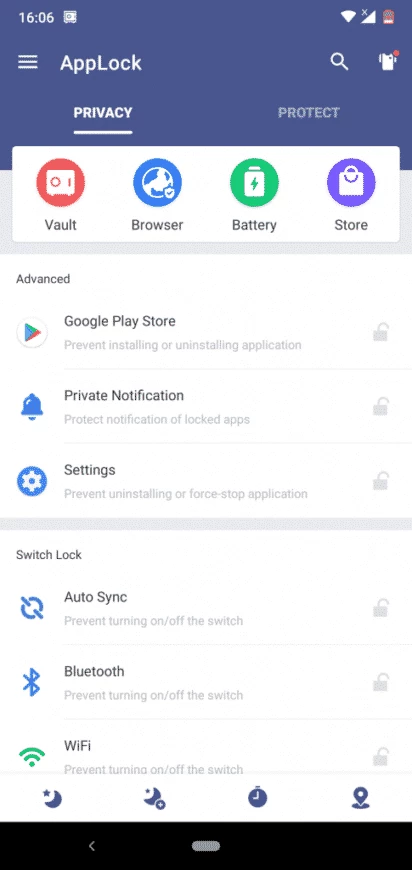412x870 pixels.
Task: Enable the Bluetooth switch lock
Action: click(380, 682)
